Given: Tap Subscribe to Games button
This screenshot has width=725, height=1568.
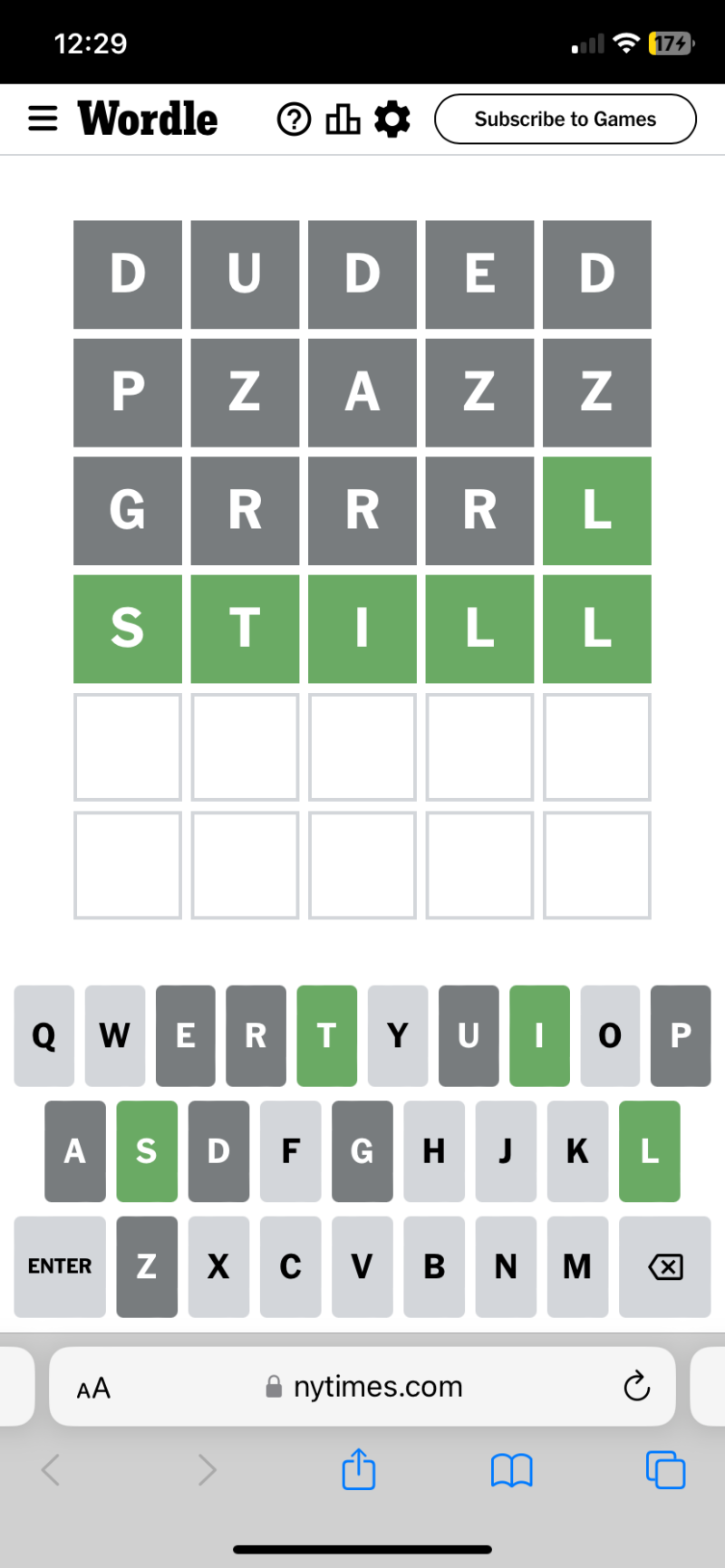Looking at the screenshot, I should [565, 120].
